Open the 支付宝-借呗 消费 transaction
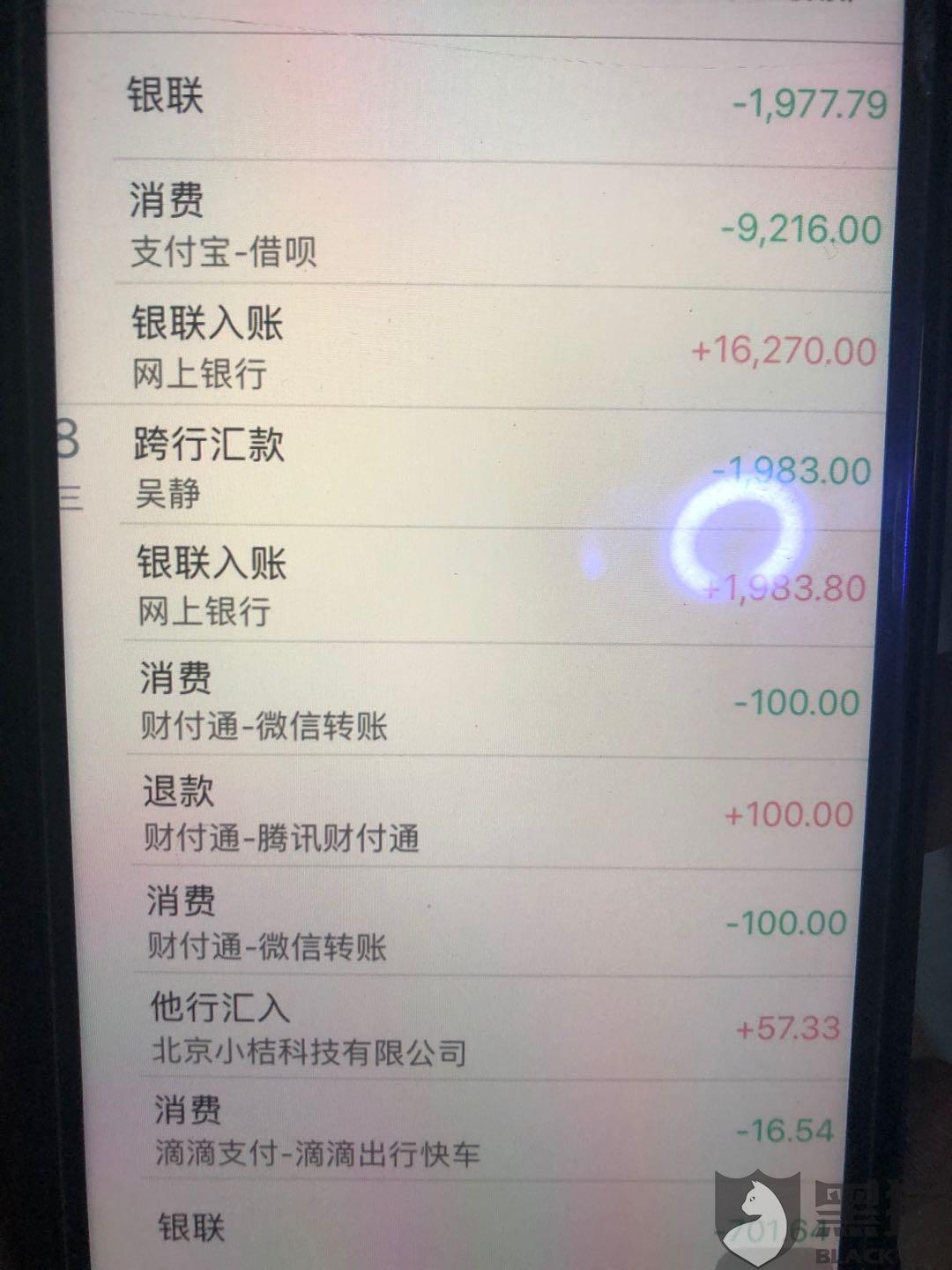Viewport: 952px width, 1270px height. (502, 225)
